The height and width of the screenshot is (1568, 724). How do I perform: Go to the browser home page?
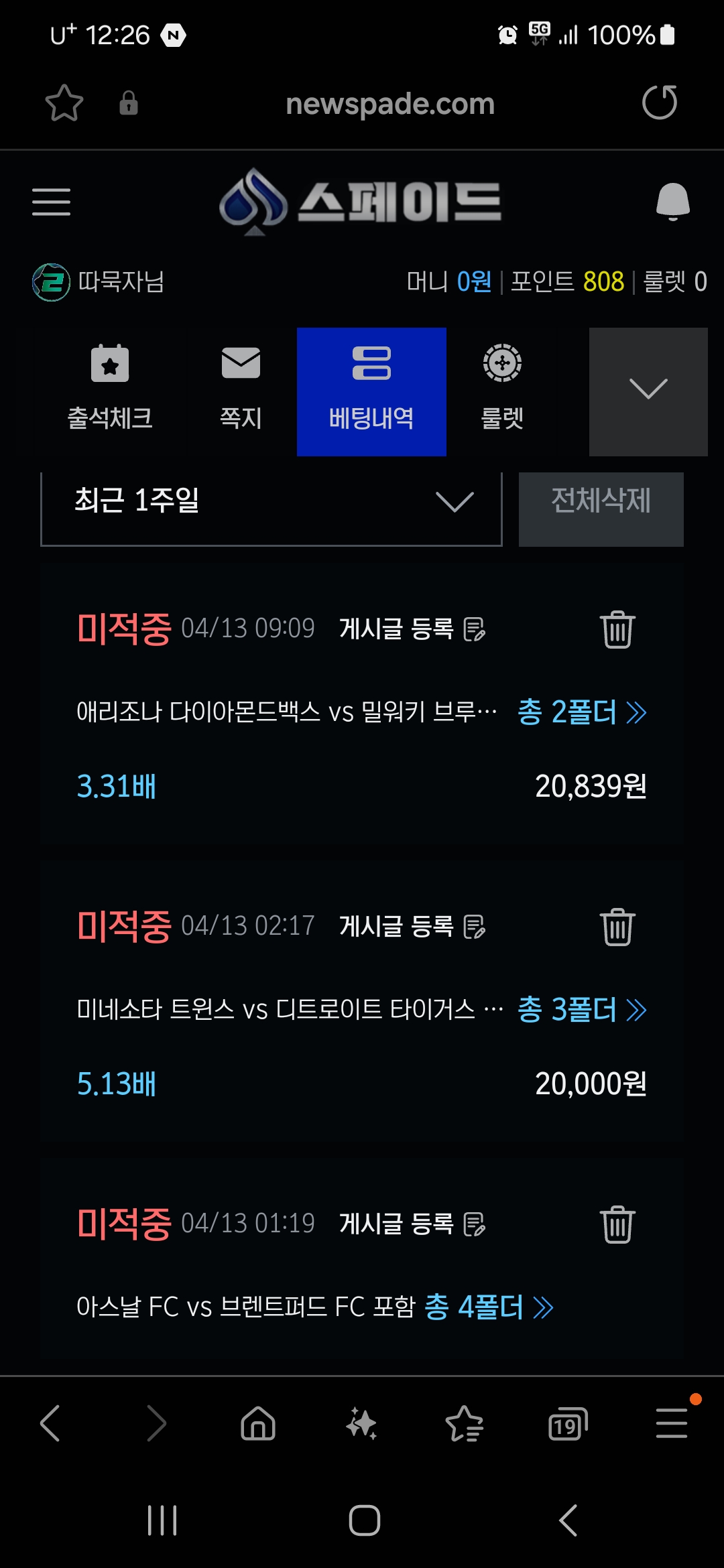click(258, 1423)
